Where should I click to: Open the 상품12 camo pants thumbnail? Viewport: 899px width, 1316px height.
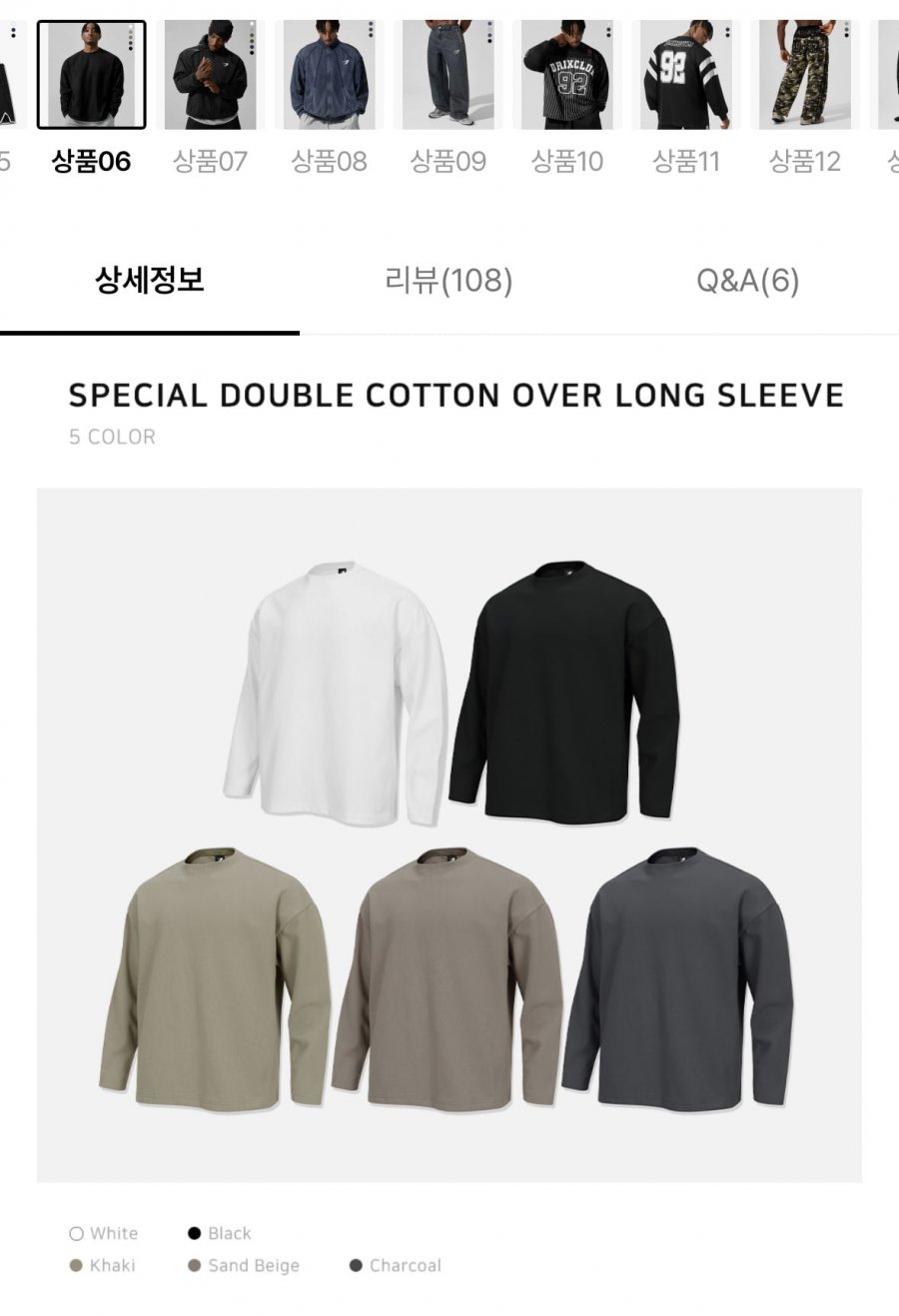(804, 75)
